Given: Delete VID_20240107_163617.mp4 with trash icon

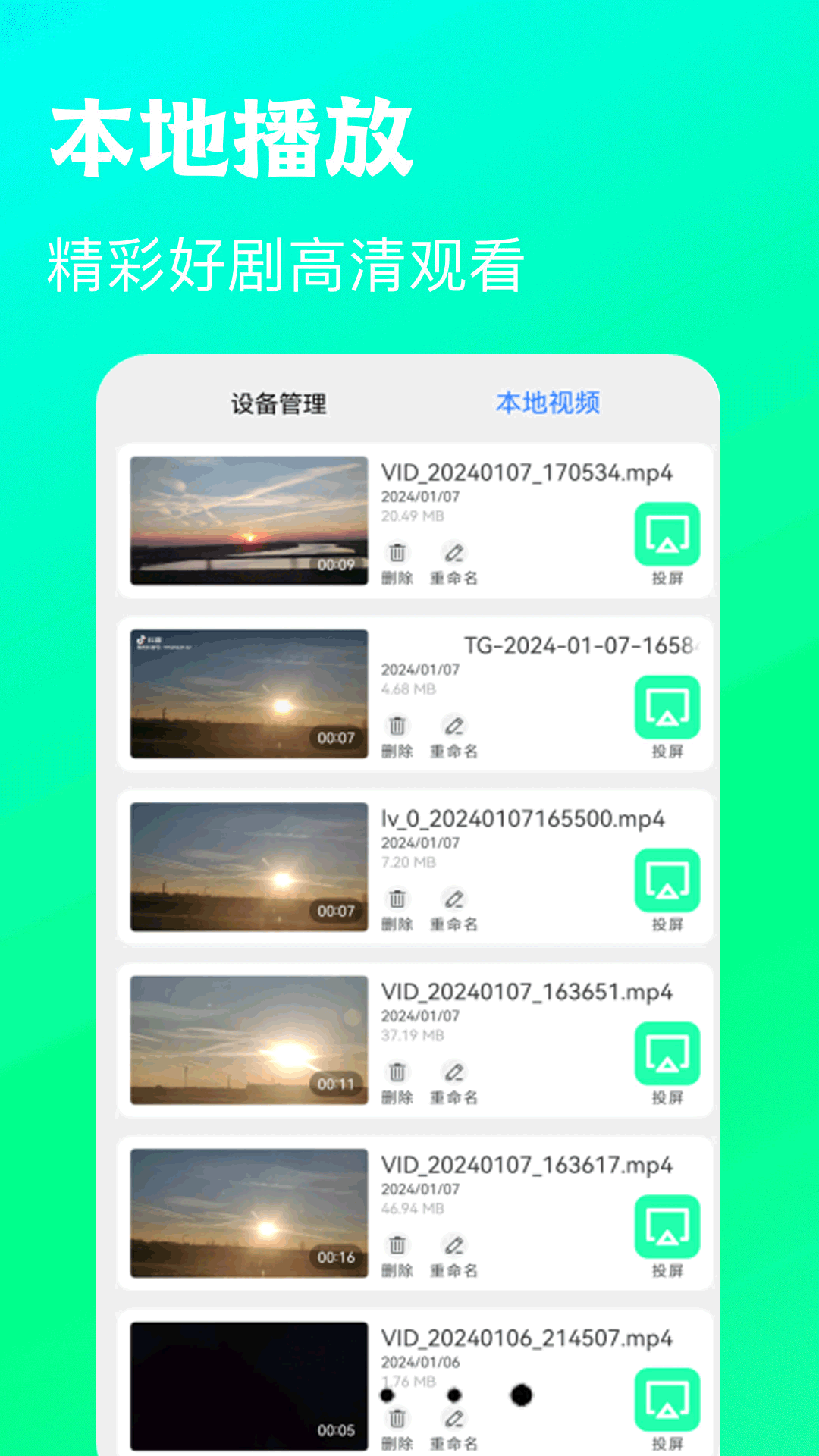Looking at the screenshot, I should pyautogui.click(x=397, y=1243).
